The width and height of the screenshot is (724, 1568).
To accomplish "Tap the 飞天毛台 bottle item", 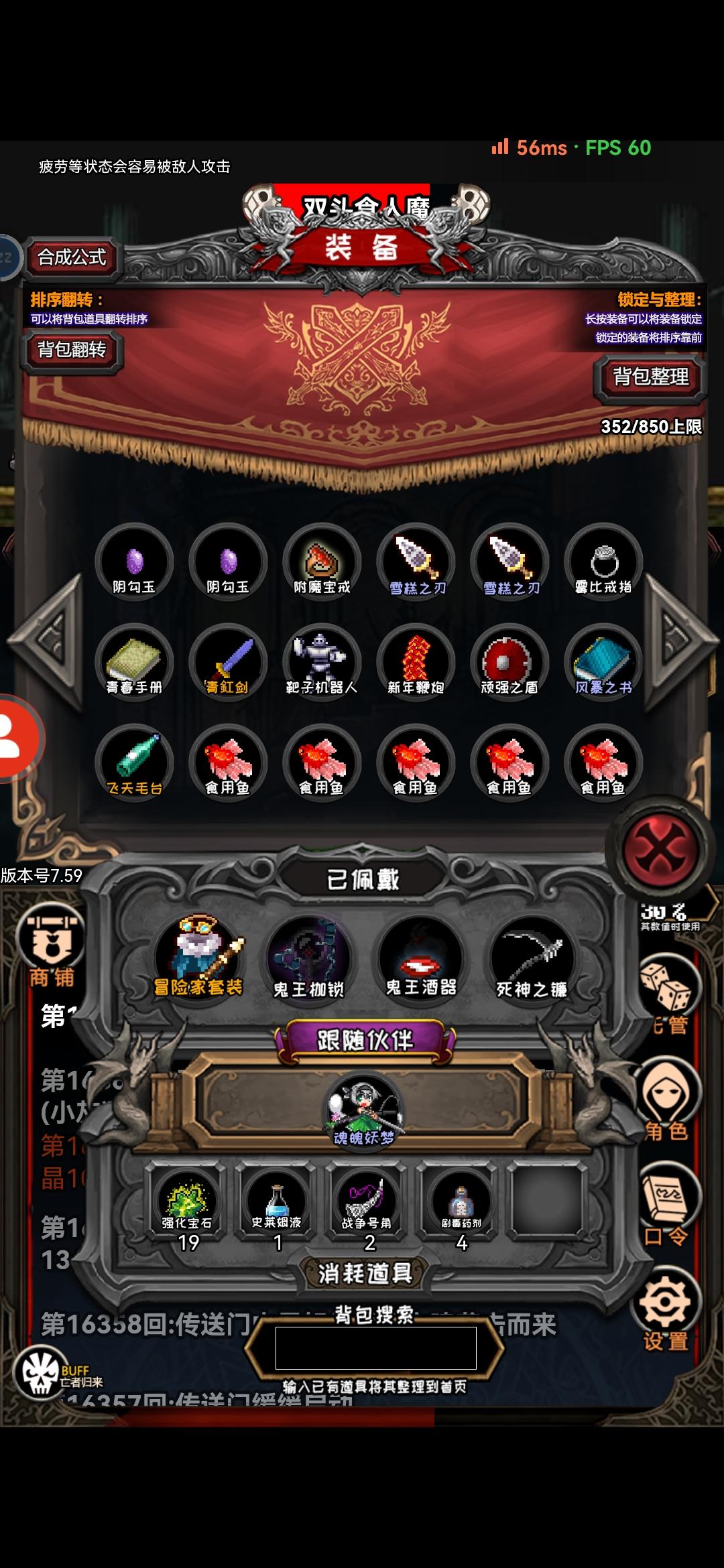I will pyautogui.click(x=134, y=761).
